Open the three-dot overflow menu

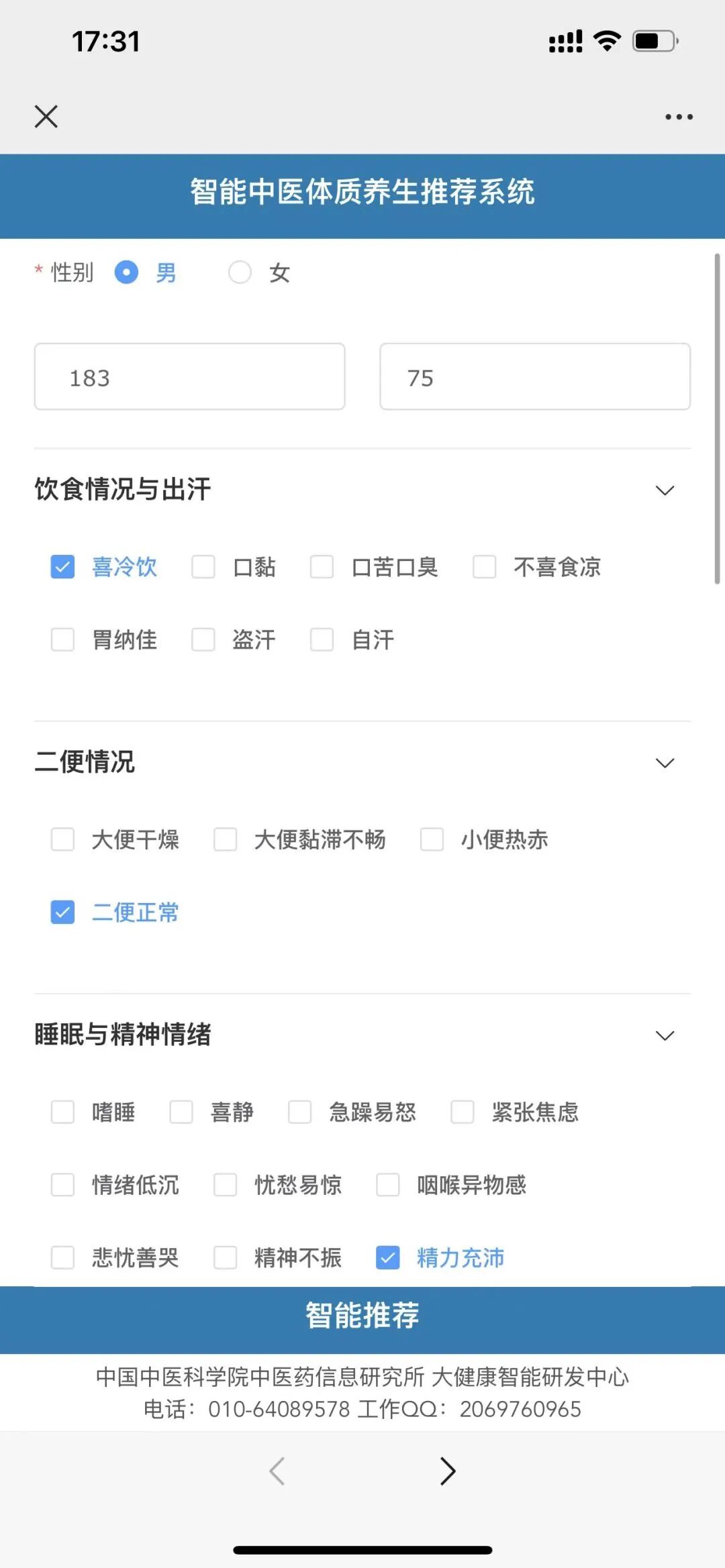pyautogui.click(x=679, y=117)
